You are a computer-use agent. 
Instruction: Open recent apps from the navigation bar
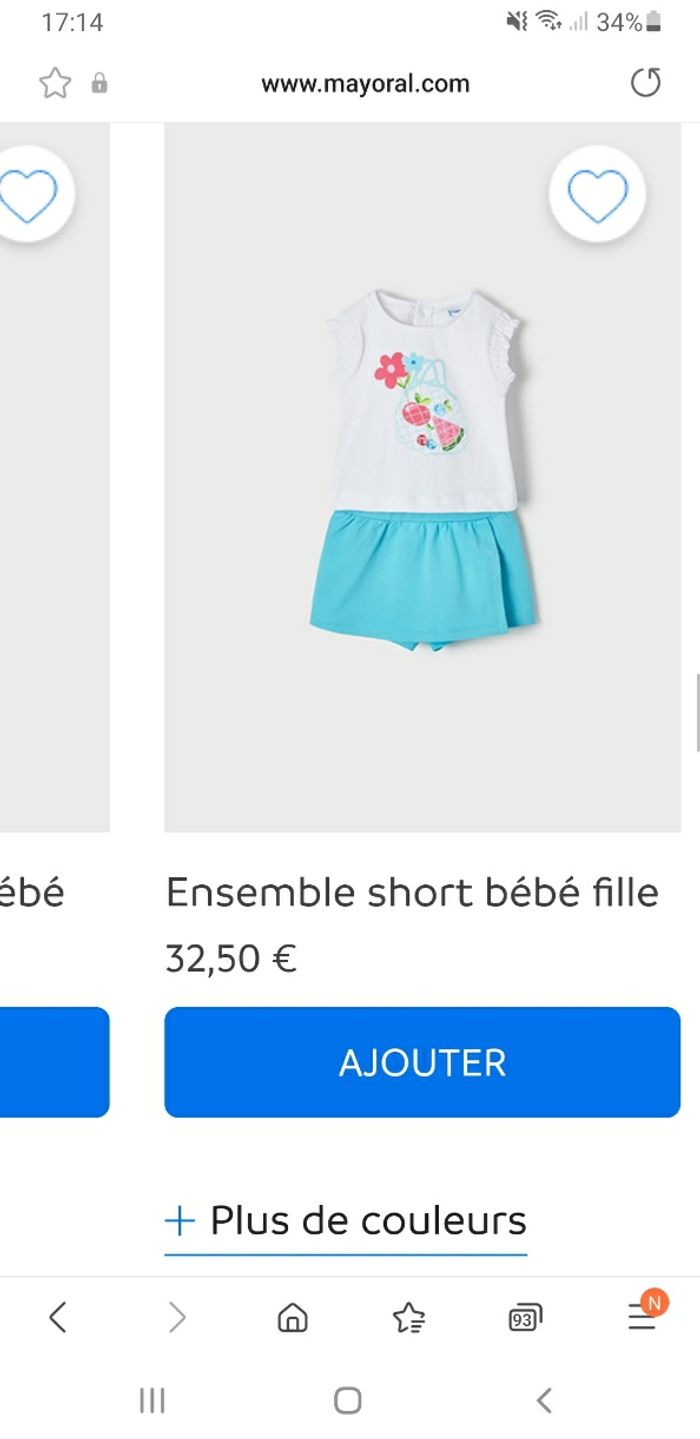click(152, 1400)
